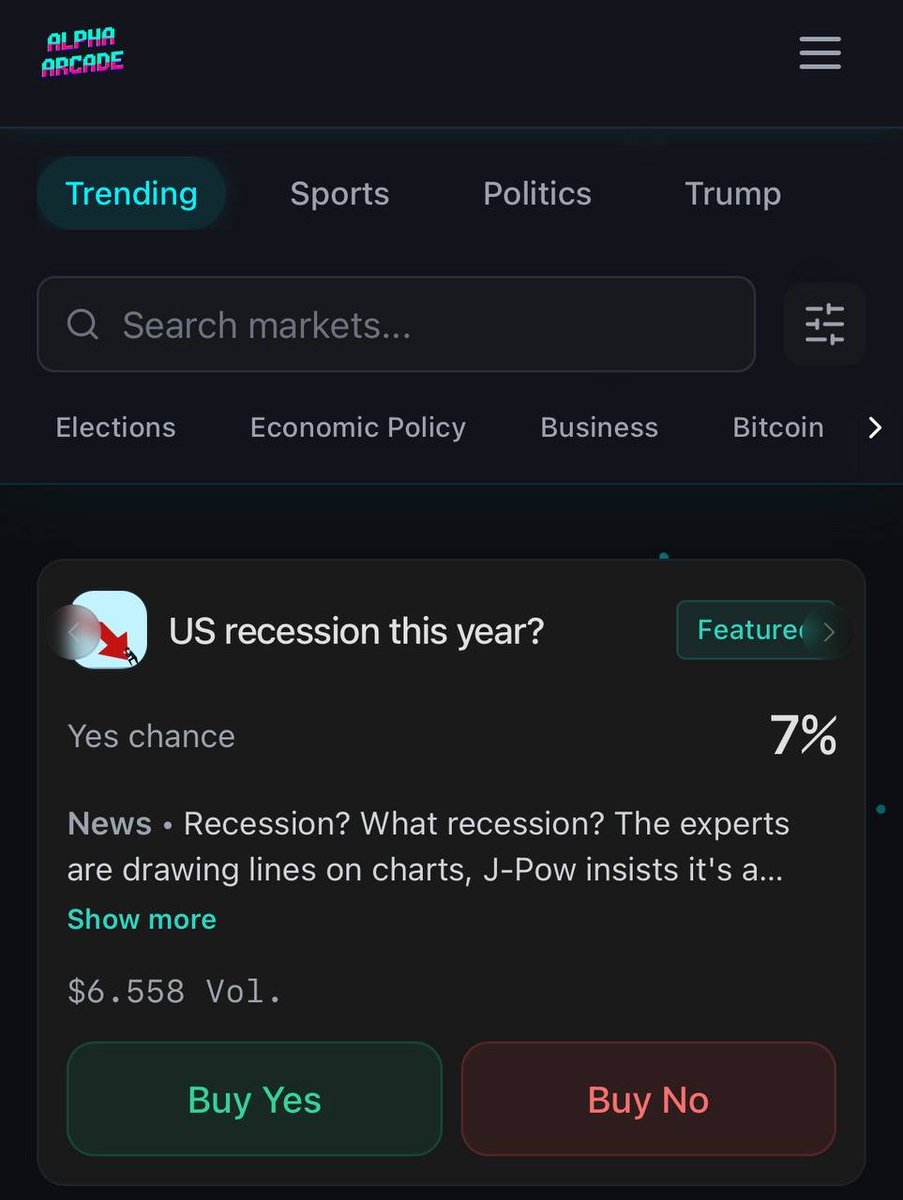Show more categories with the right chevron
903x1200 pixels.
pos(875,428)
